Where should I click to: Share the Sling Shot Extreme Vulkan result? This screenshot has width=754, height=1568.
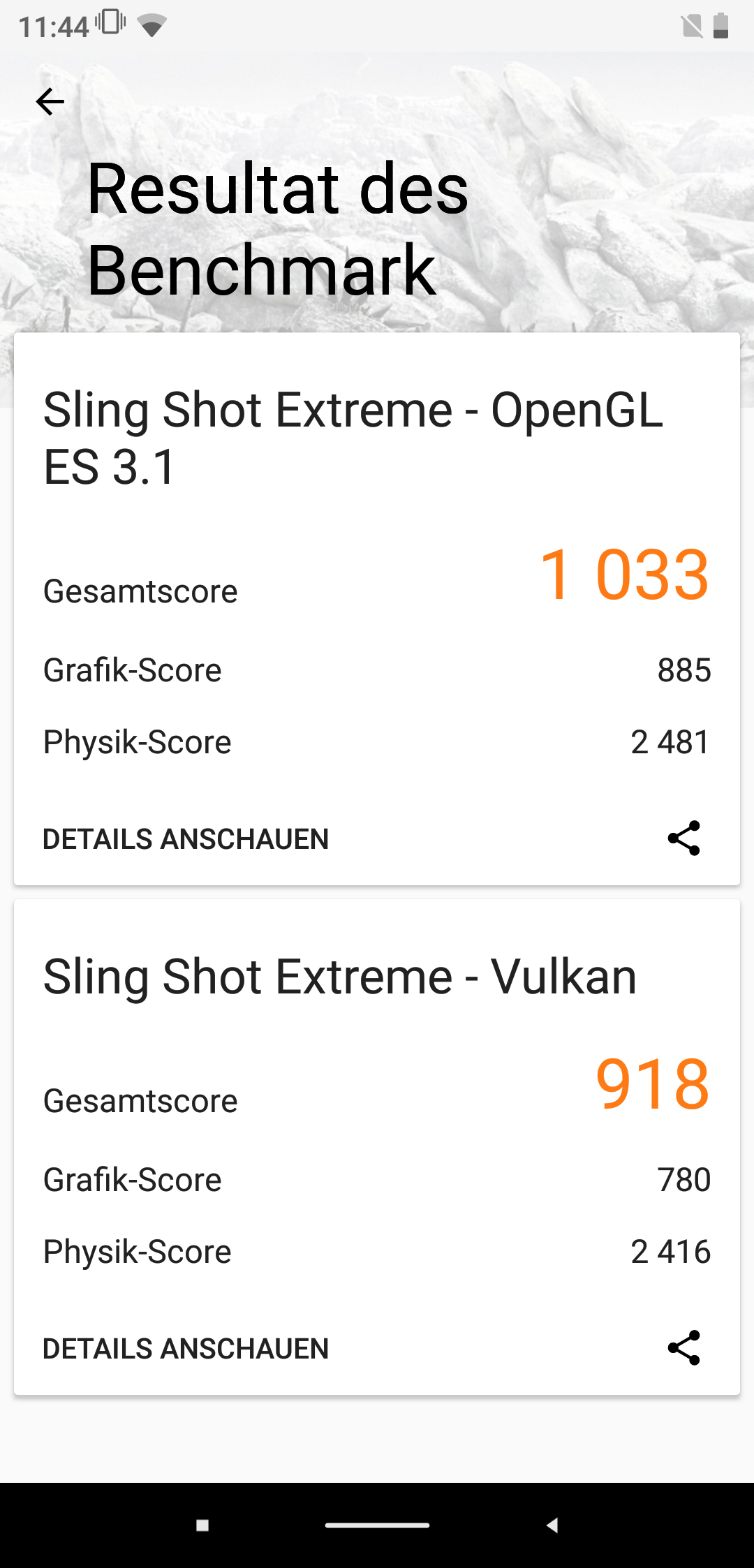[684, 1347]
